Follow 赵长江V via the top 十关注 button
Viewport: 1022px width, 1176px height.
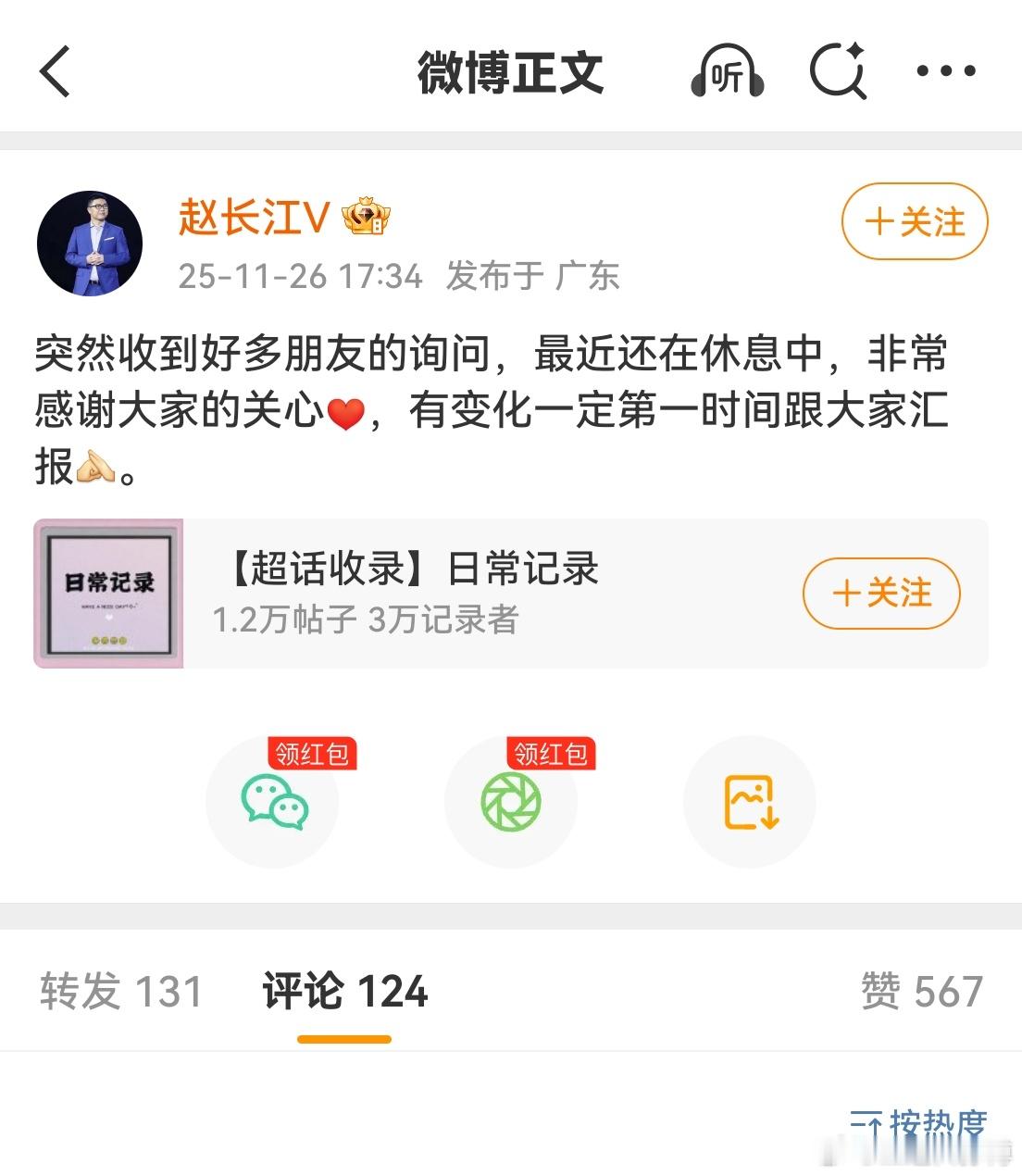(x=913, y=222)
